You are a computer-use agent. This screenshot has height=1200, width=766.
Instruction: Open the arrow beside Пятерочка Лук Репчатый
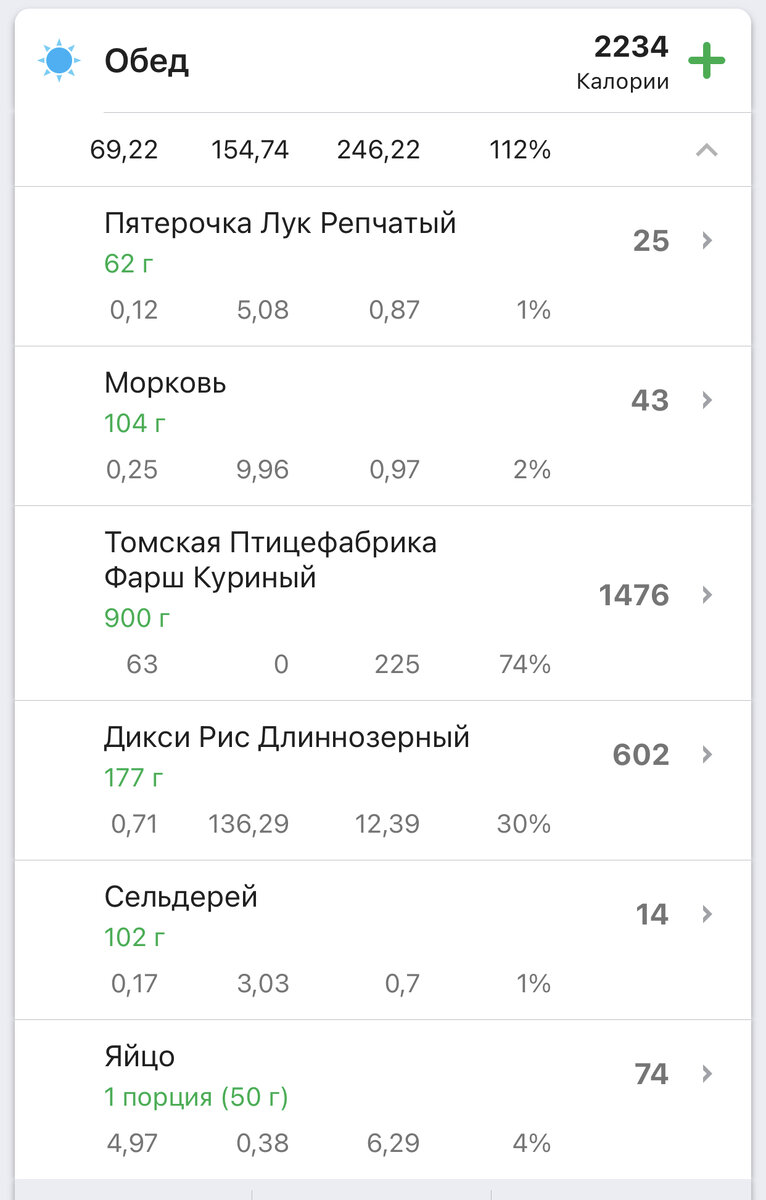click(x=708, y=241)
